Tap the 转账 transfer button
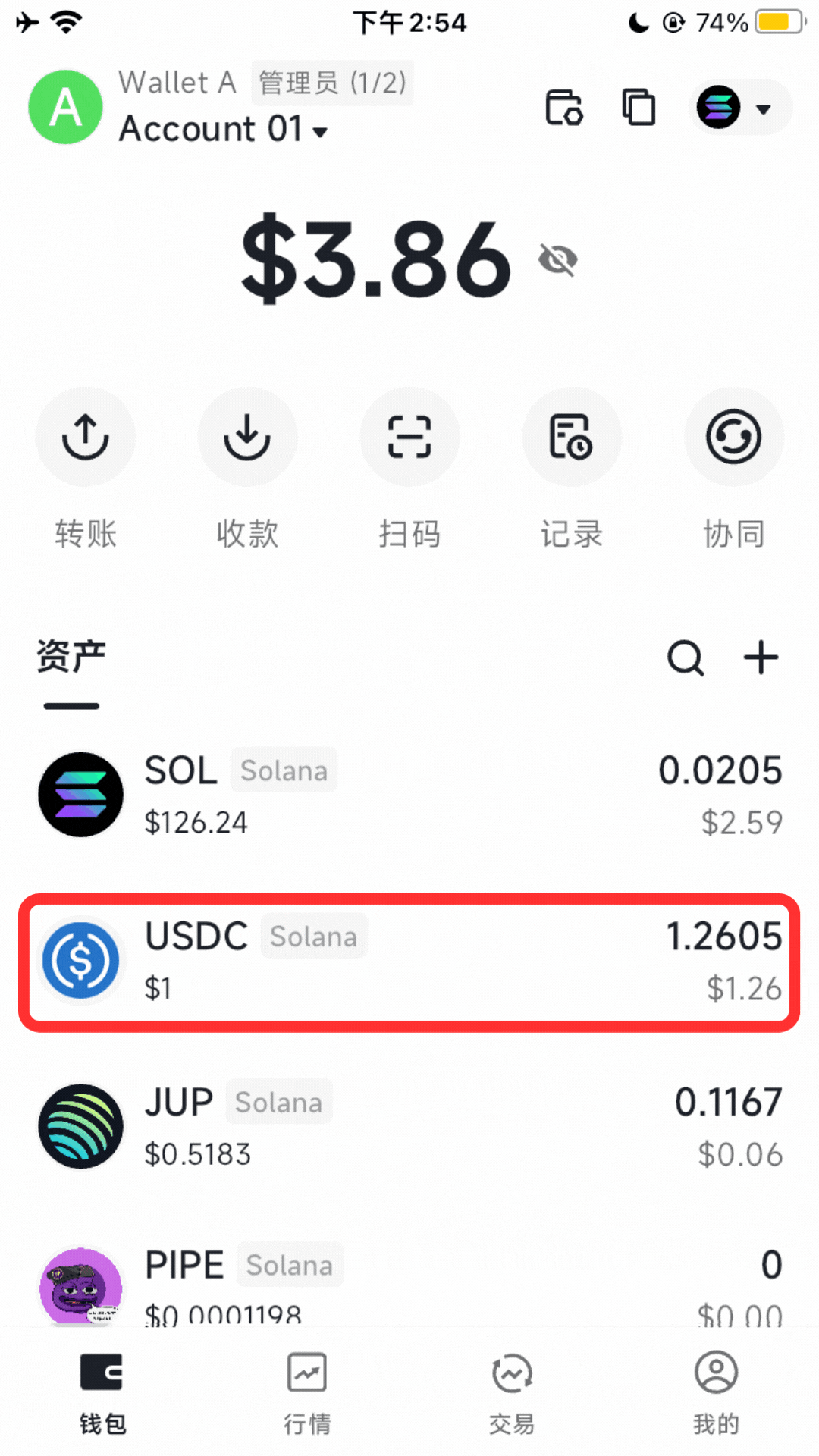This screenshot has height=1456, width=819. pyautogui.click(x=86, y=438)
